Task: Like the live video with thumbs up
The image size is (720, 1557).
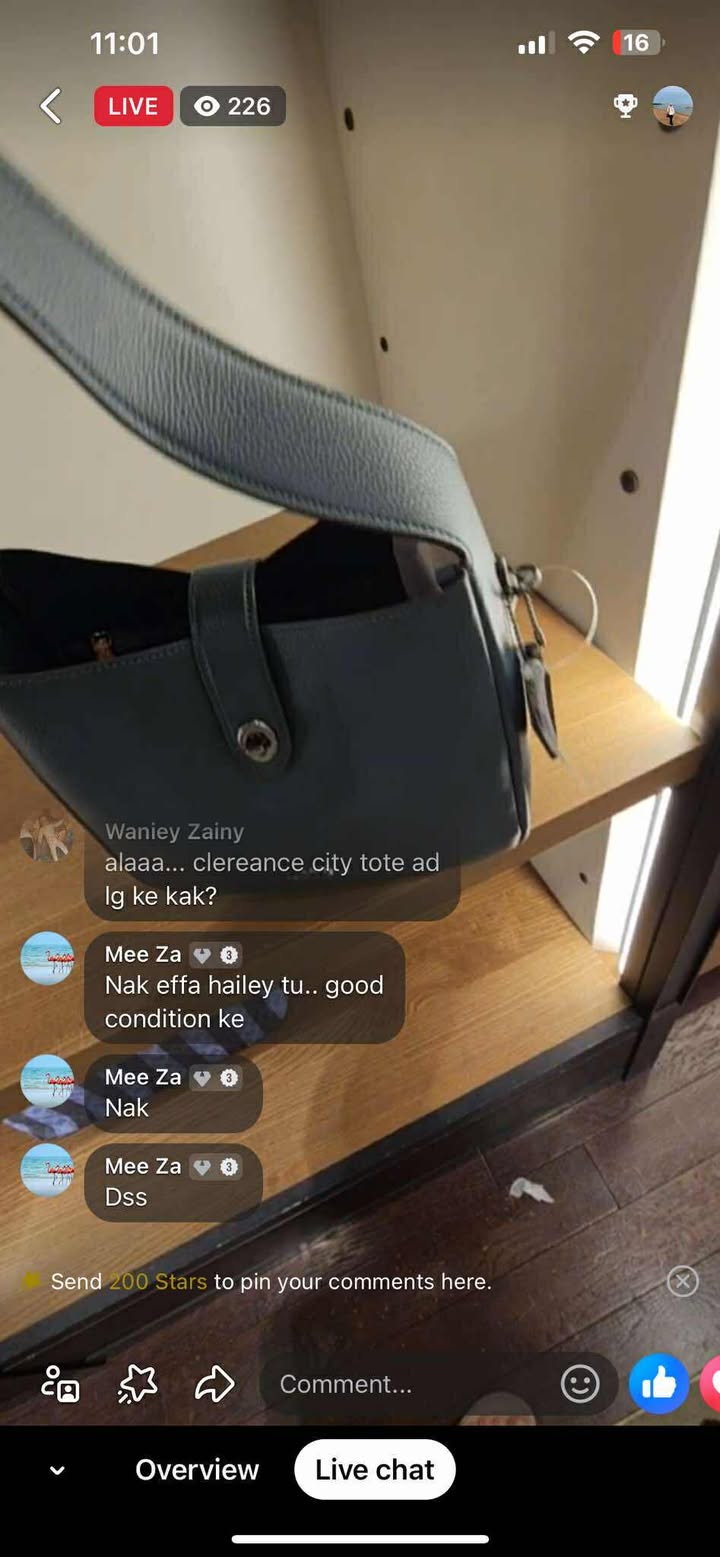Action: click(658, 1384)
